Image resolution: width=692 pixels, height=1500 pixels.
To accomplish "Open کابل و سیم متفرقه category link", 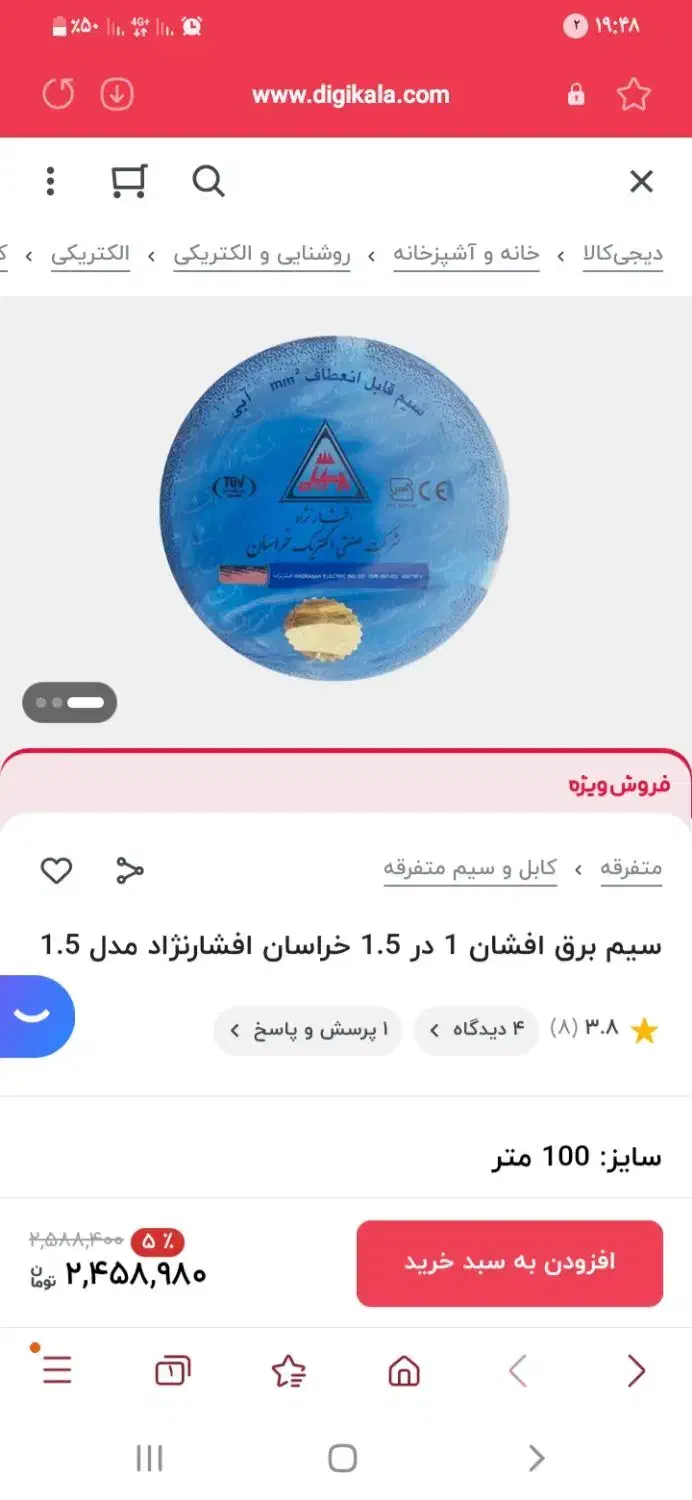I will click(470, 868).
